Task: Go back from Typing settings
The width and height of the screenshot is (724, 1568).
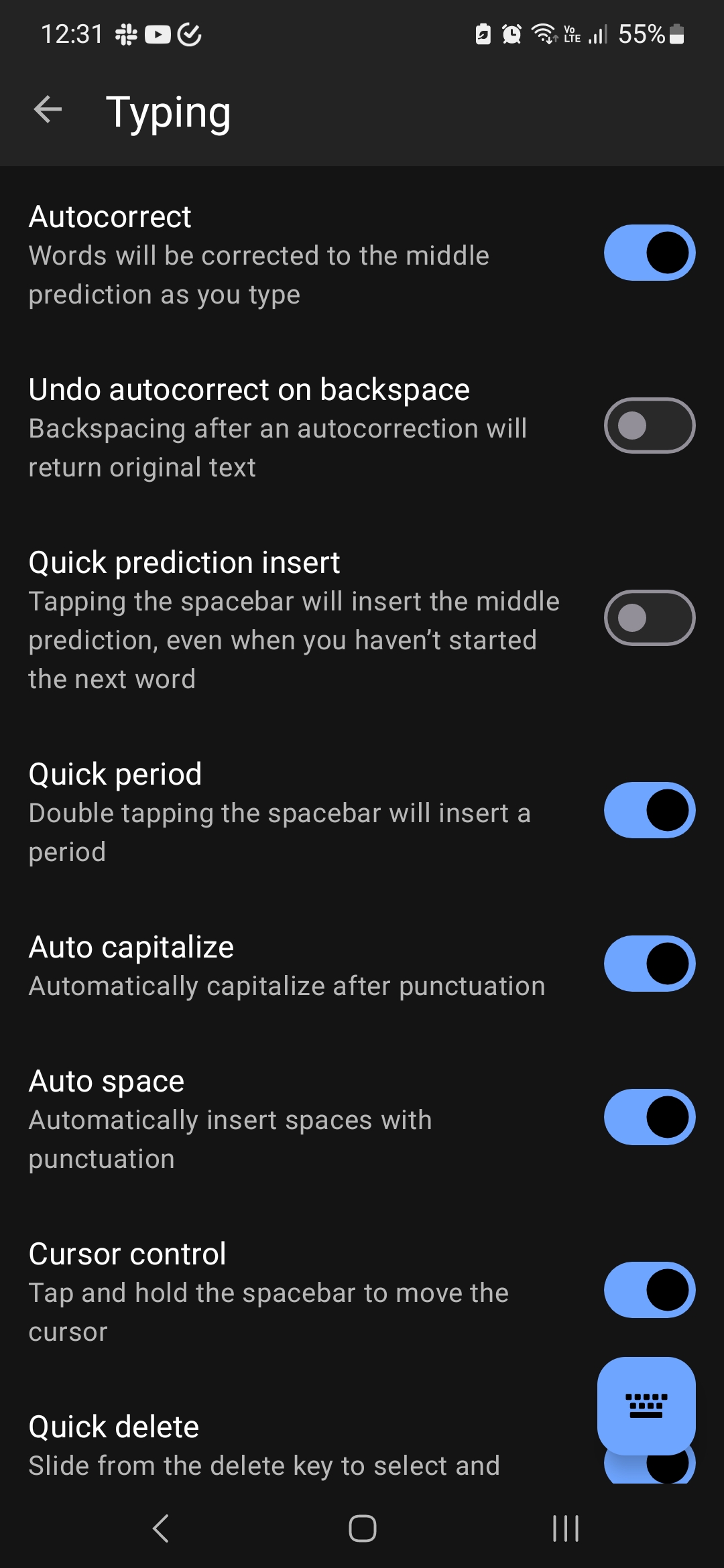Action: tap(48, 110)
